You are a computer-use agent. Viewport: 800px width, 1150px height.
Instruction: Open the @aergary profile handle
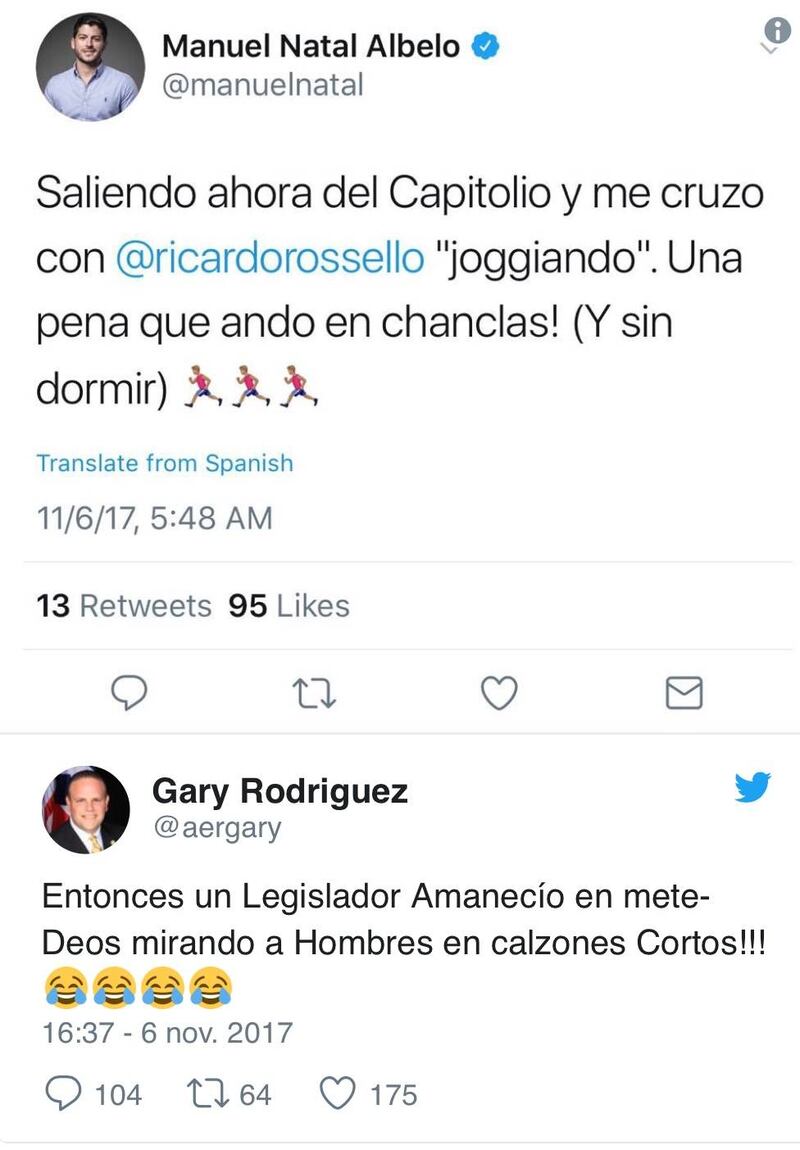click(217, 828)
